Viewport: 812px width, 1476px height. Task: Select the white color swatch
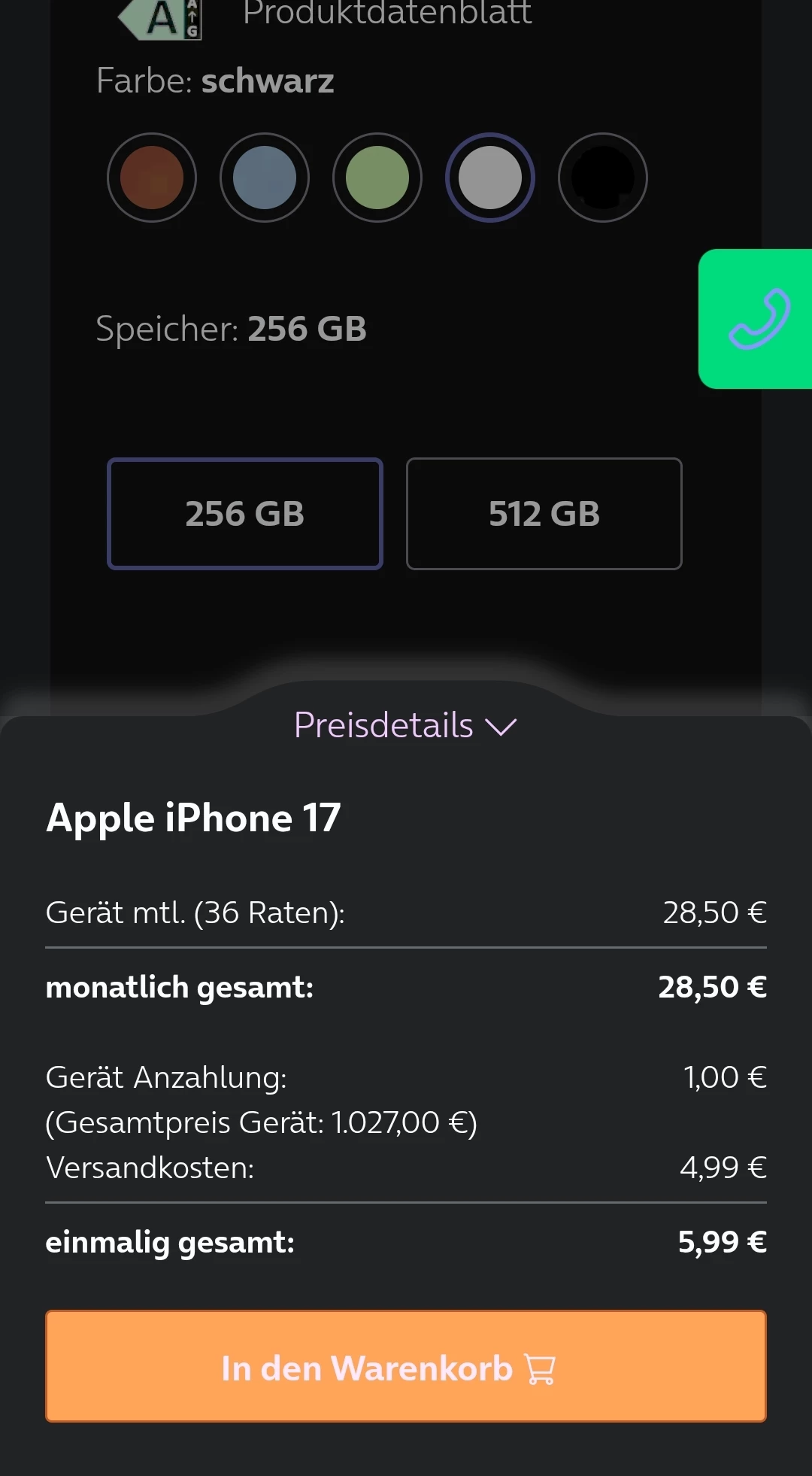490,178
